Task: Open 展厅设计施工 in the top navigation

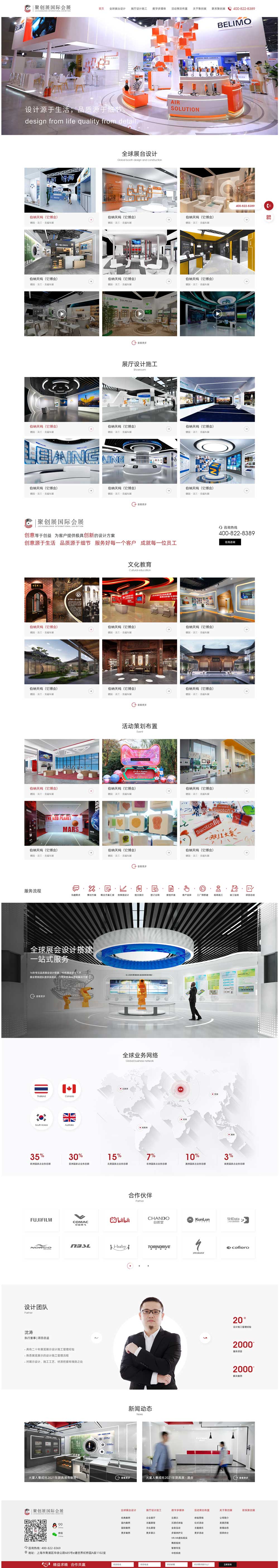Action: tap(139, 9)
